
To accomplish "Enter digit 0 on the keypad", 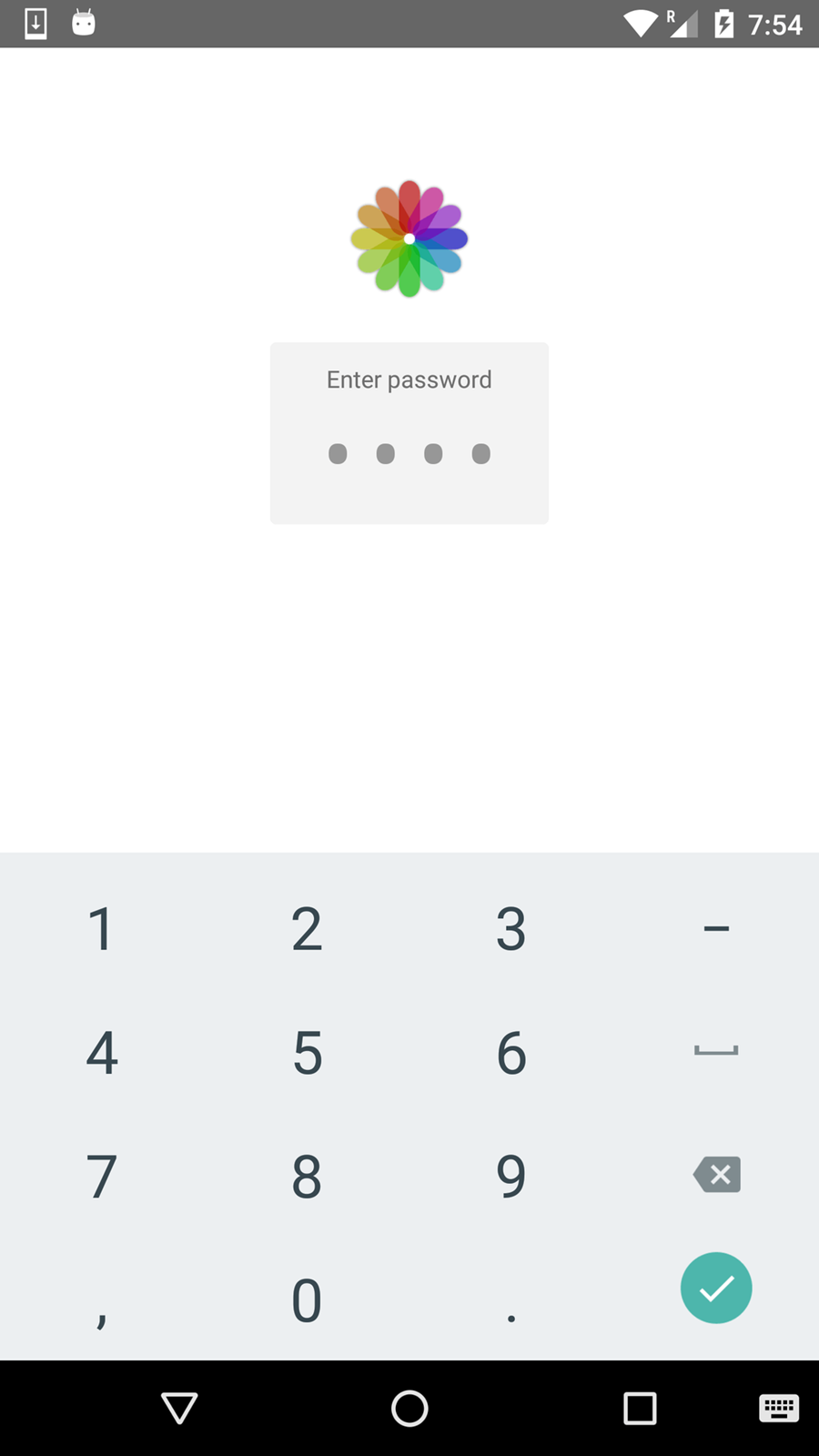I will pos(307,1299).
